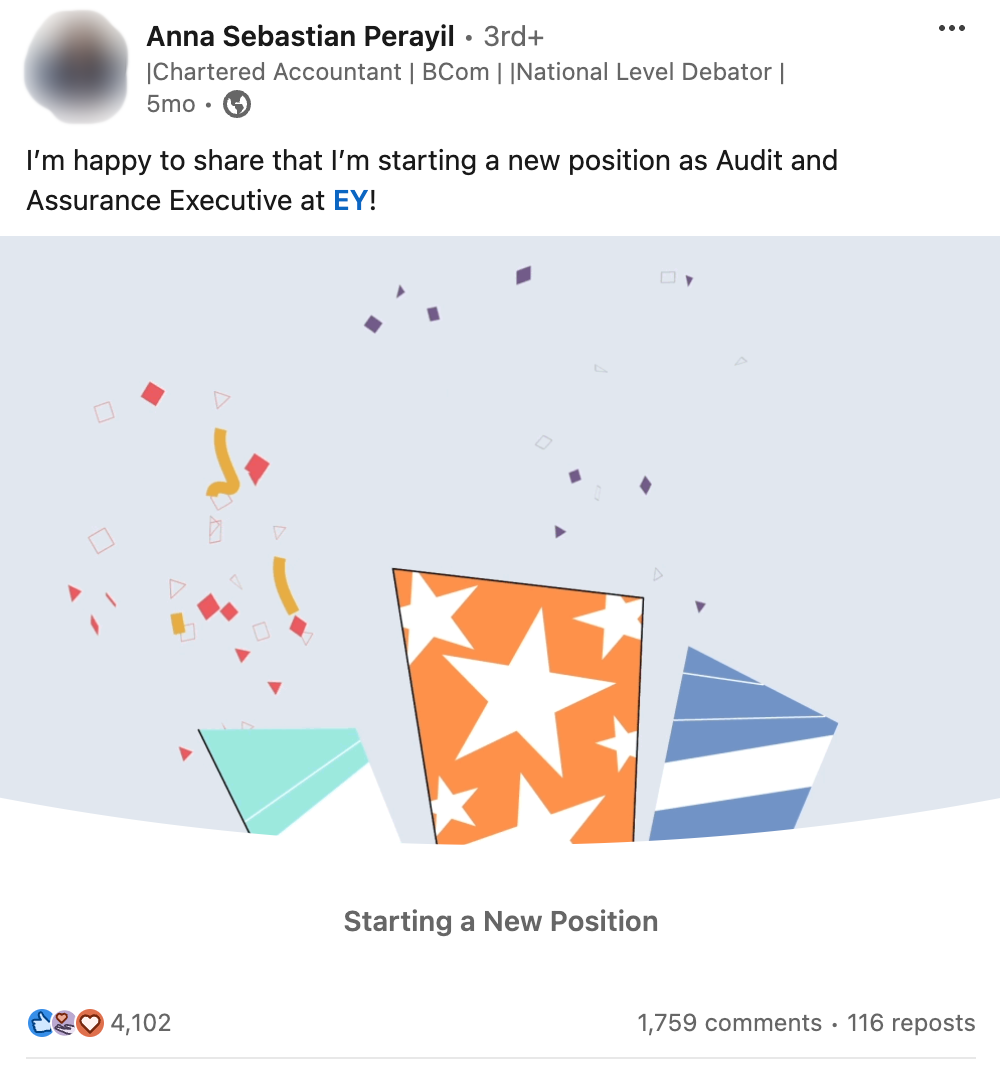Open the post's three-dot overflow menu
The height and width of the screenshot is (1066, 1000).
pos(952,29)
